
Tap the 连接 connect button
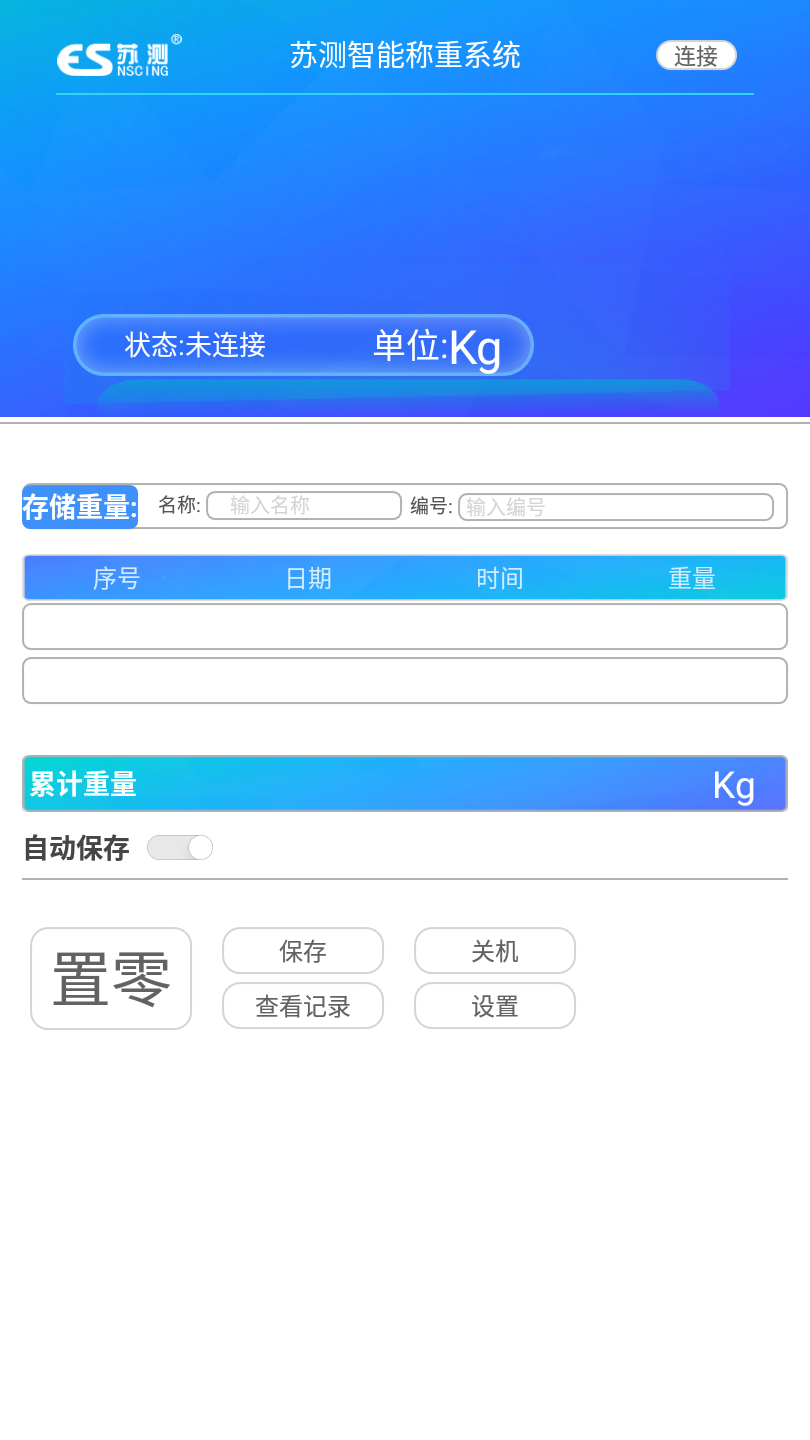point(696,56)
